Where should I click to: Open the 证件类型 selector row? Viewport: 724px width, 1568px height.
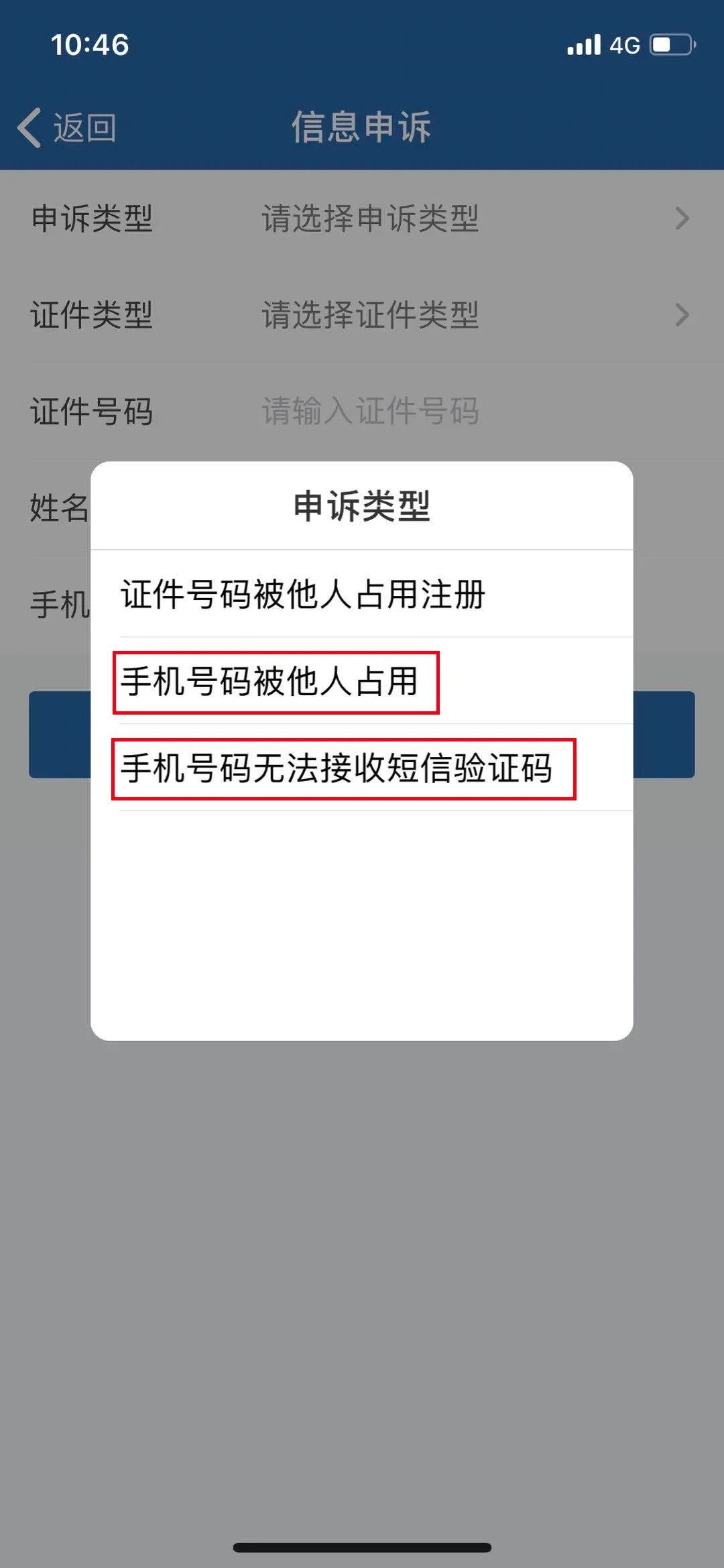370,315
